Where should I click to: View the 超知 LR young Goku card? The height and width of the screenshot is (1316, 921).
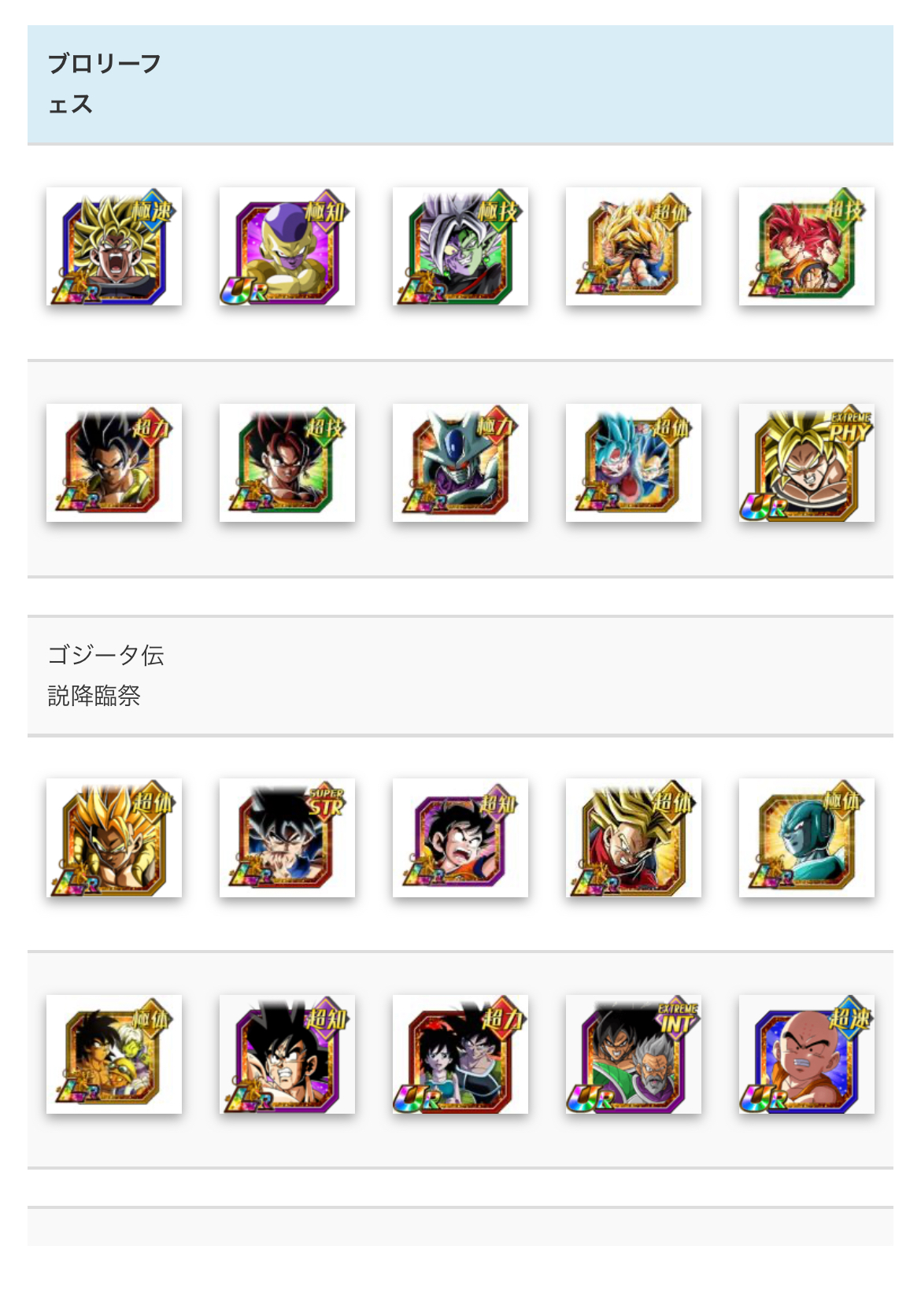pos(460,837)
